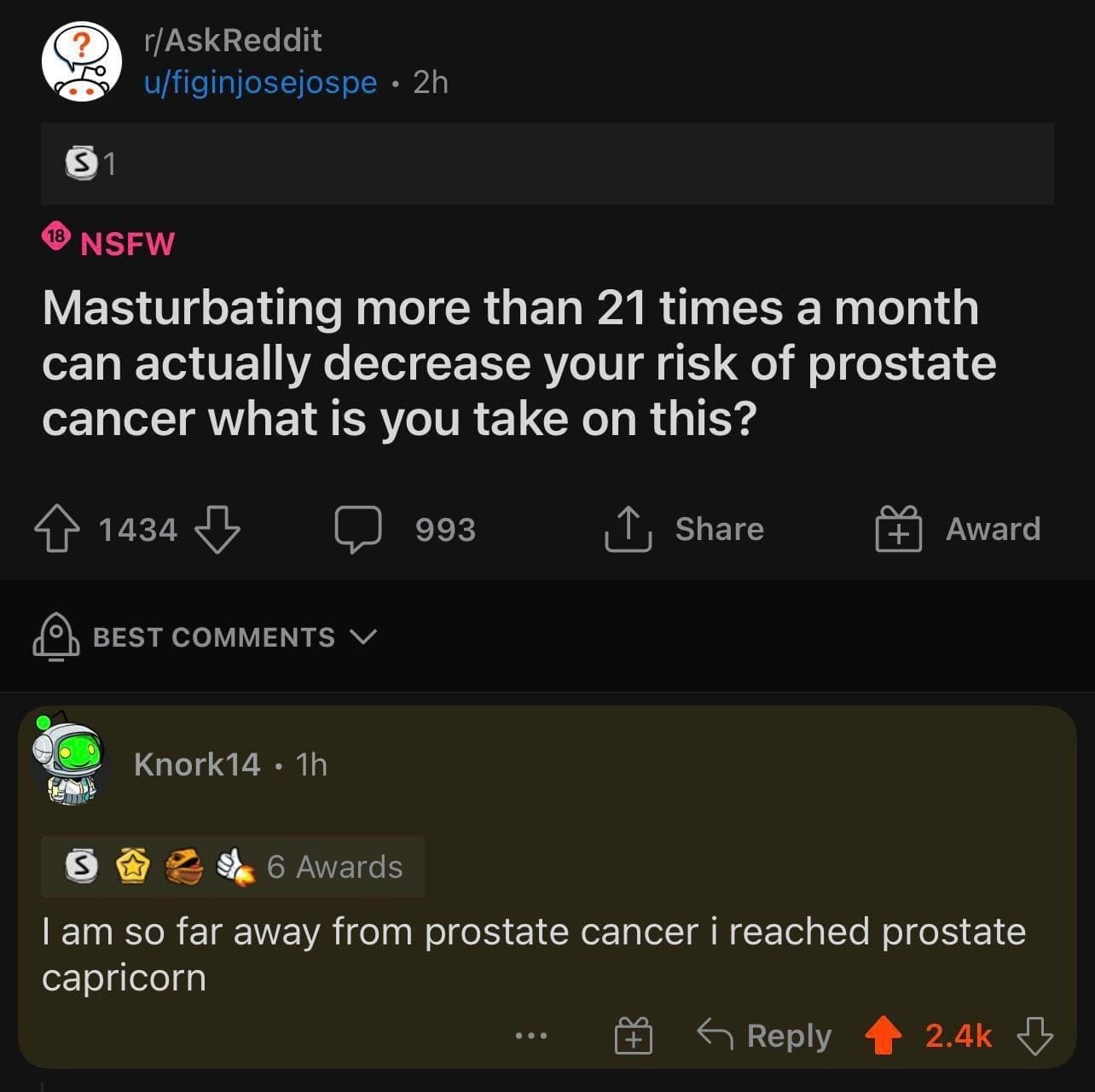This screenshot has height=1092, width=1095.
Task: Reply to Knork14's comment
Action: coord(764,1036)
